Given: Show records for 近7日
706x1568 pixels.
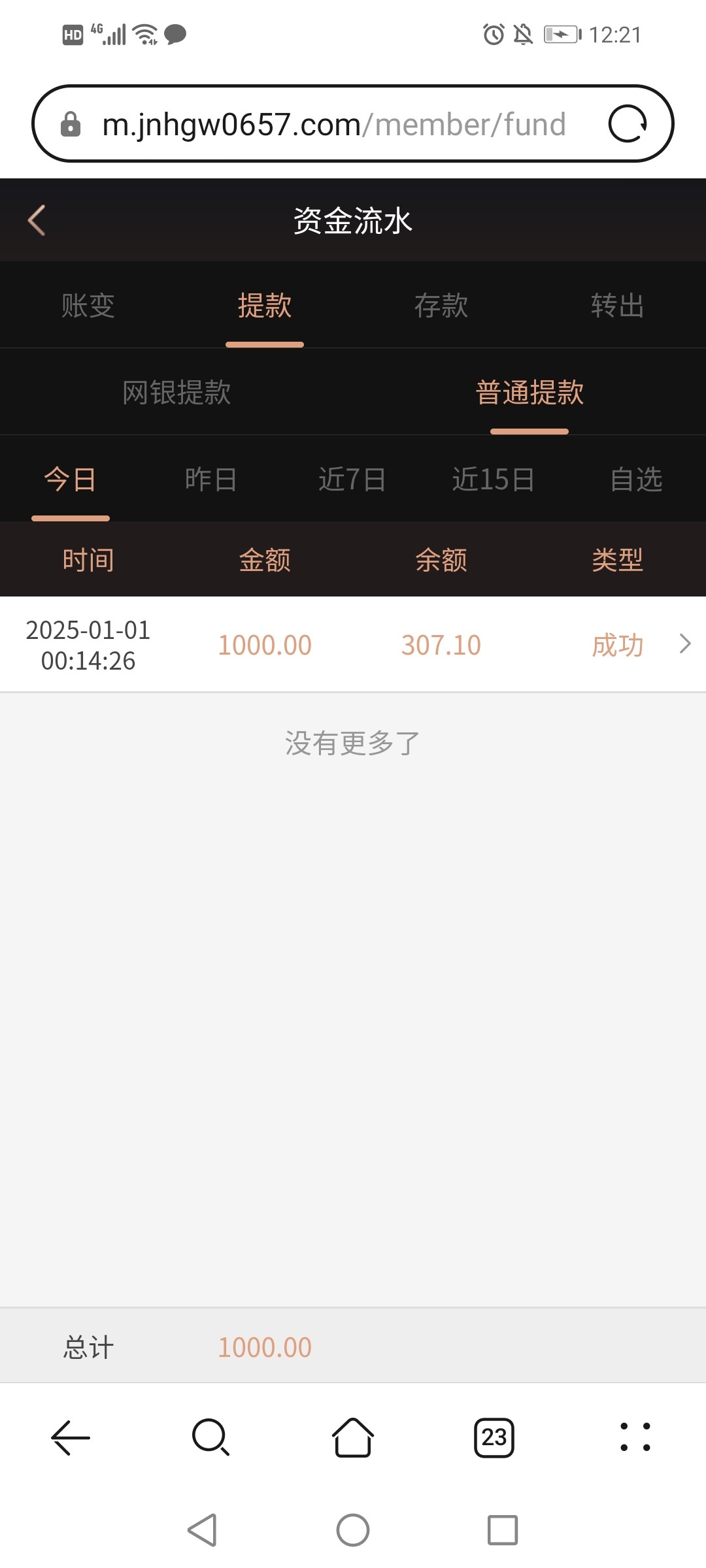Looking at the screenshot, I should click(x=352, y=479).
